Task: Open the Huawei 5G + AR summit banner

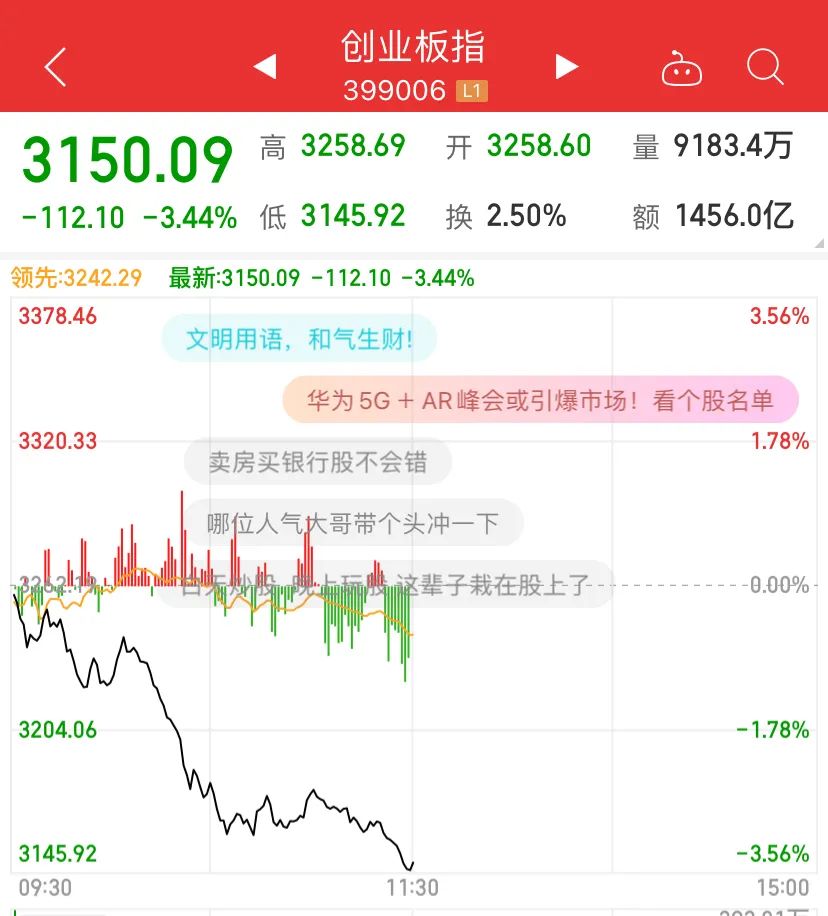Action: point(540,401)
